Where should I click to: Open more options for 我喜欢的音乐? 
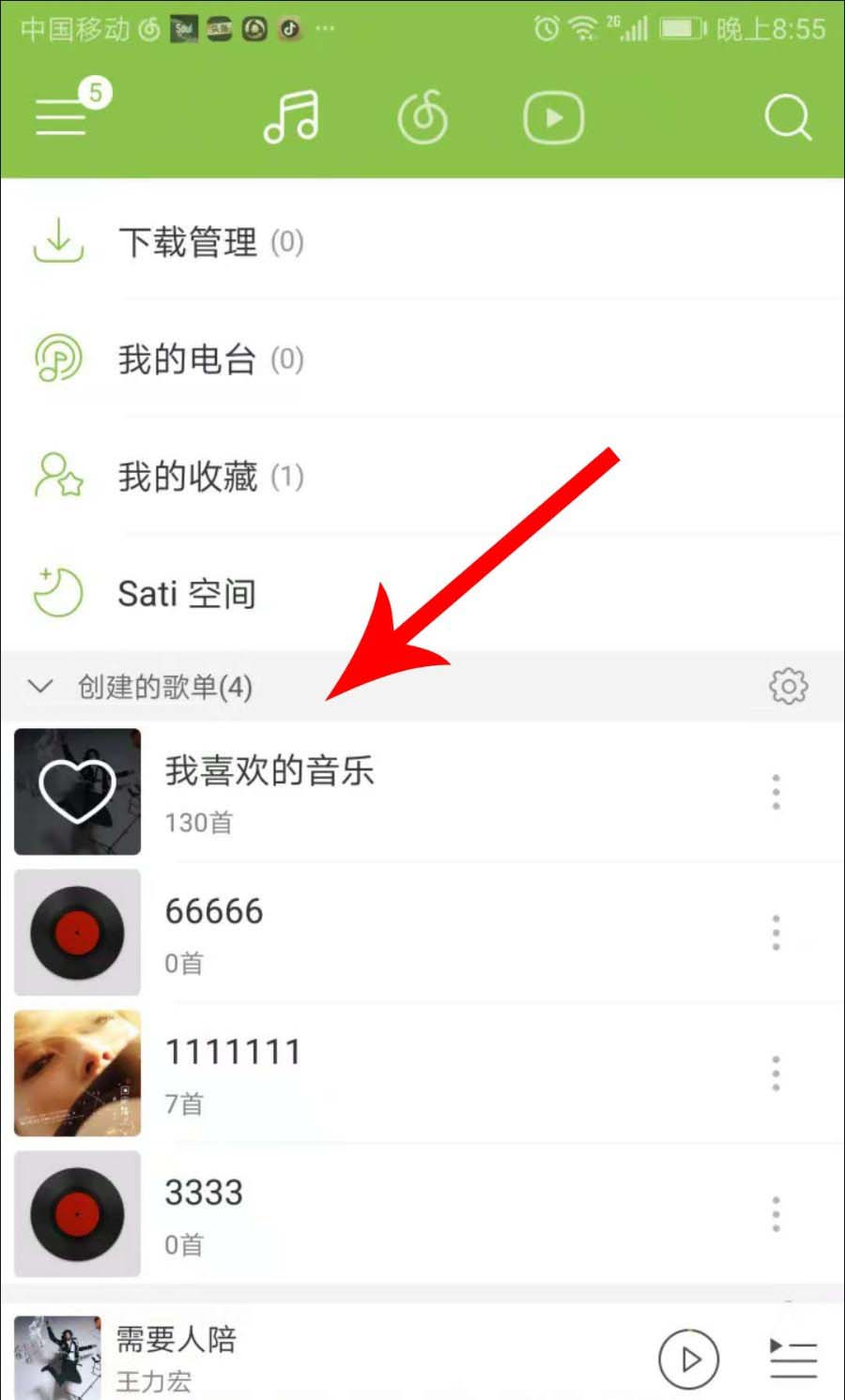coord(776,792)
